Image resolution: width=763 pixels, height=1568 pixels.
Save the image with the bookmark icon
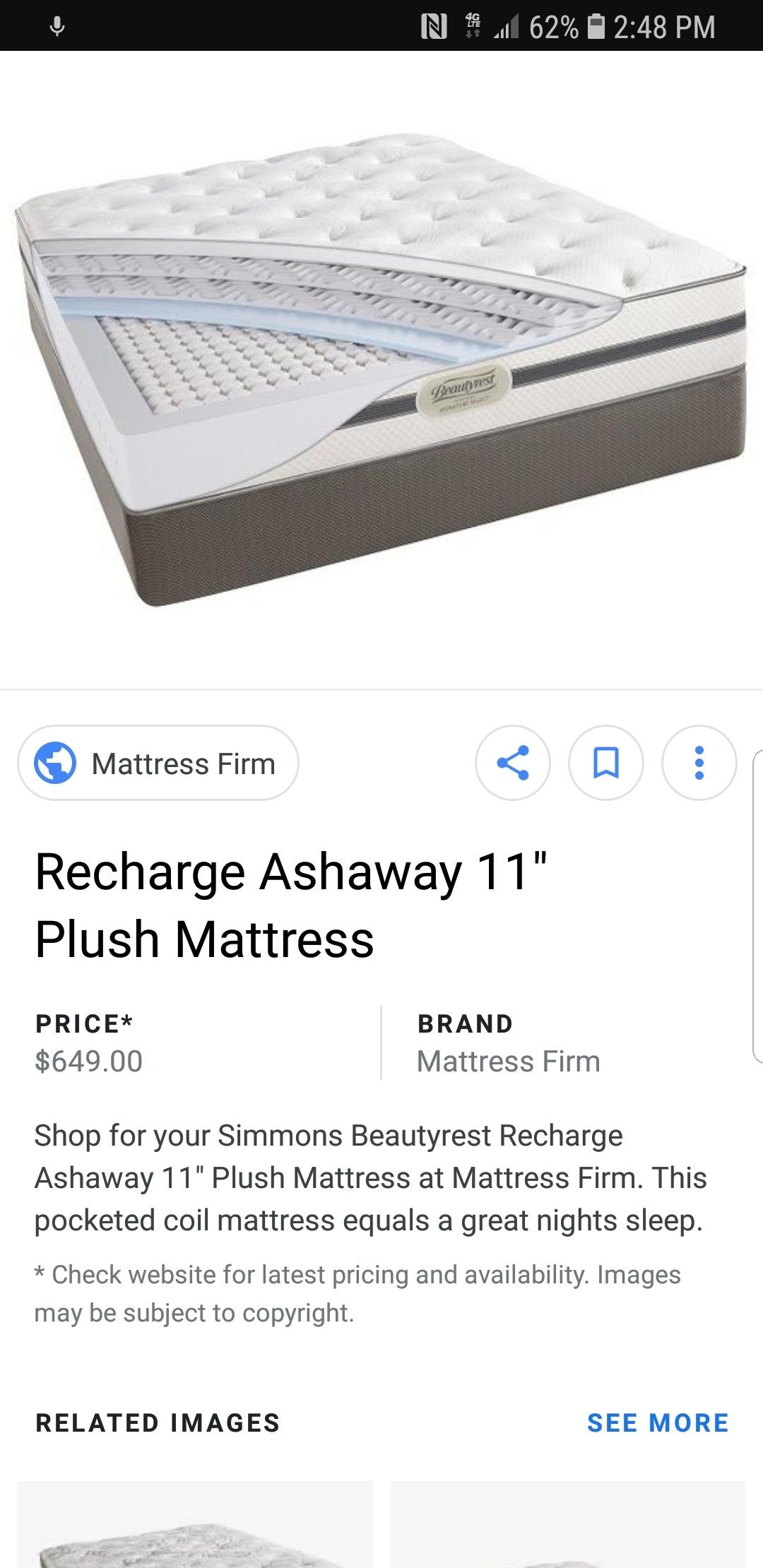click(x=606, y=763)
